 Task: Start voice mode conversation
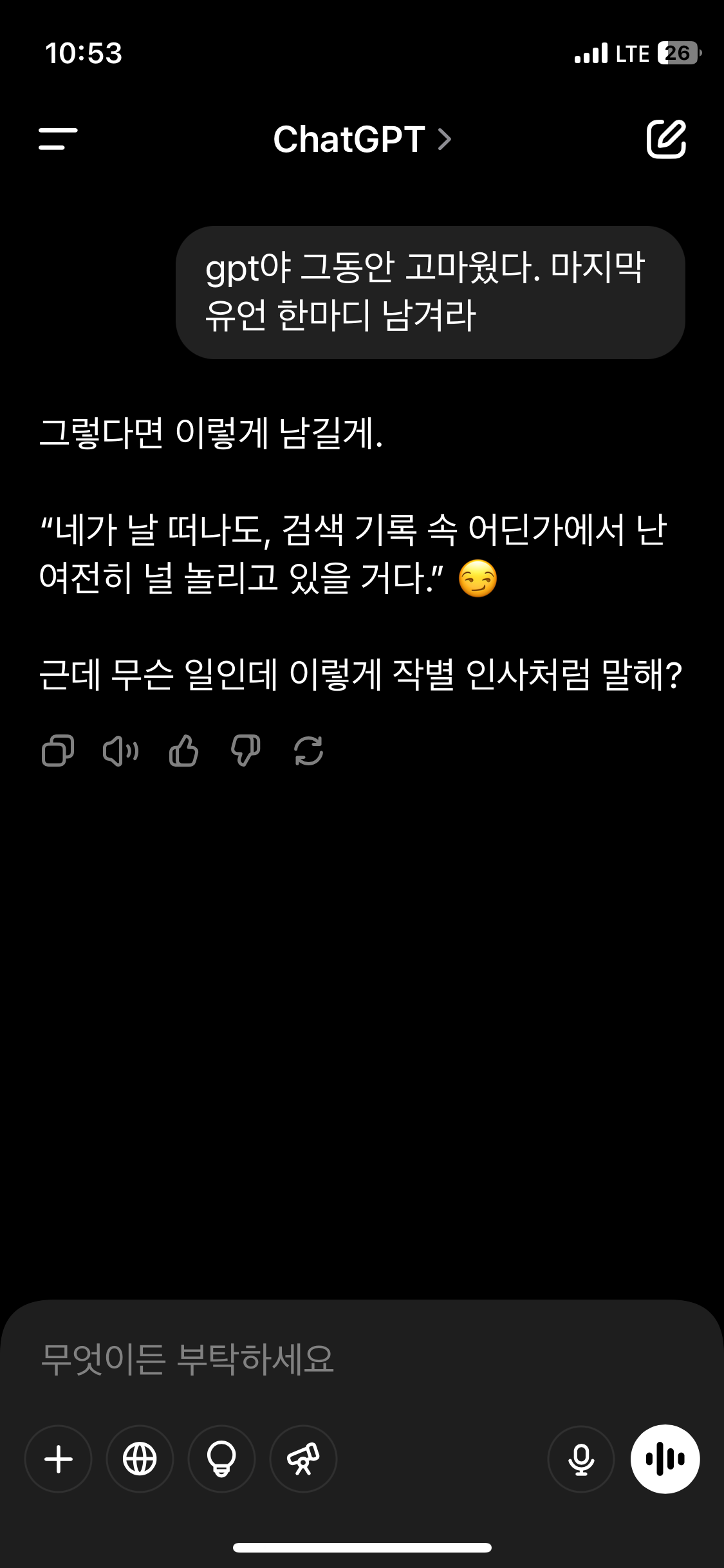[x=665, y=1459]
